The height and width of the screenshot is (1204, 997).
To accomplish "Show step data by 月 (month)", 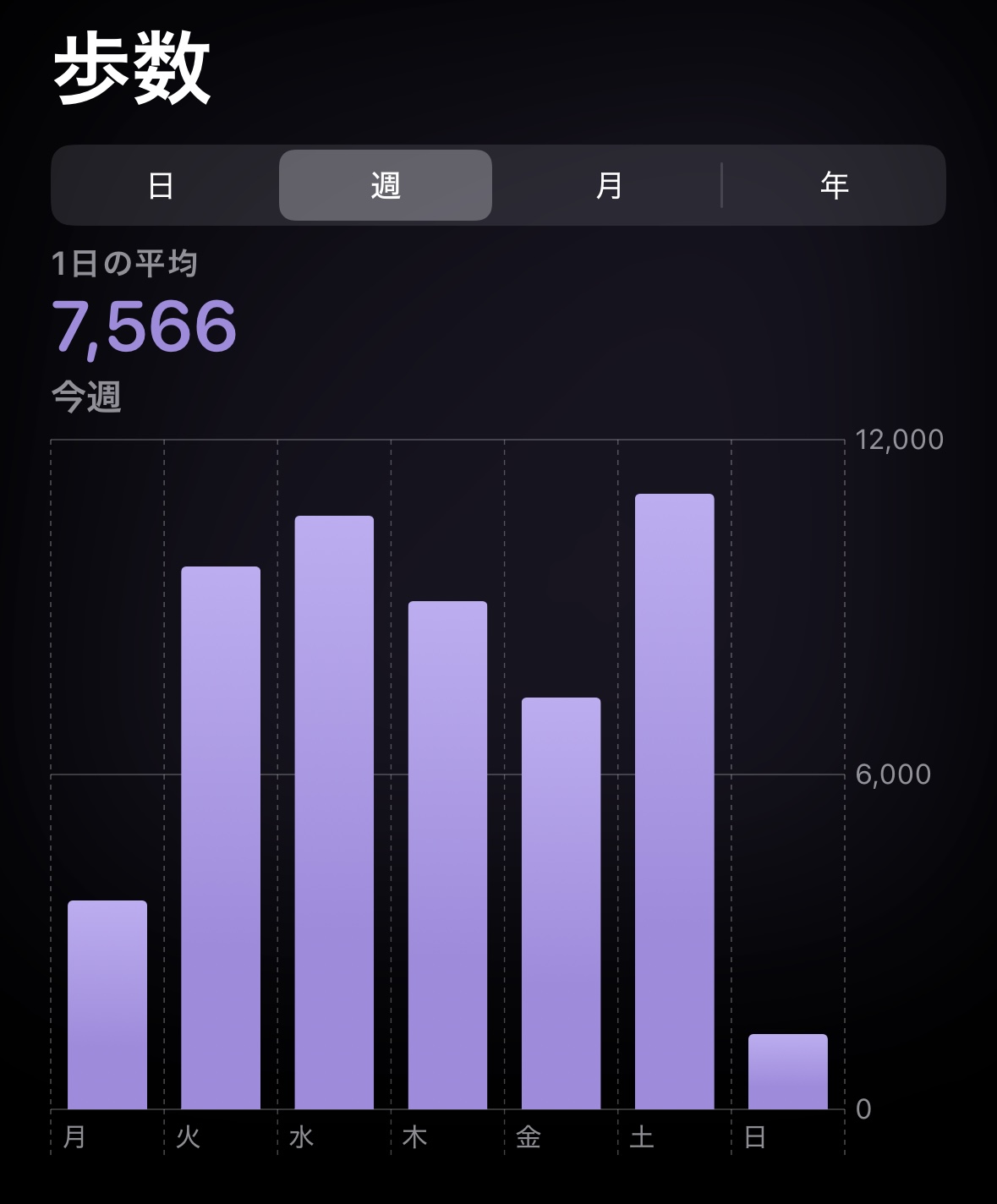I will pos(609,185).
